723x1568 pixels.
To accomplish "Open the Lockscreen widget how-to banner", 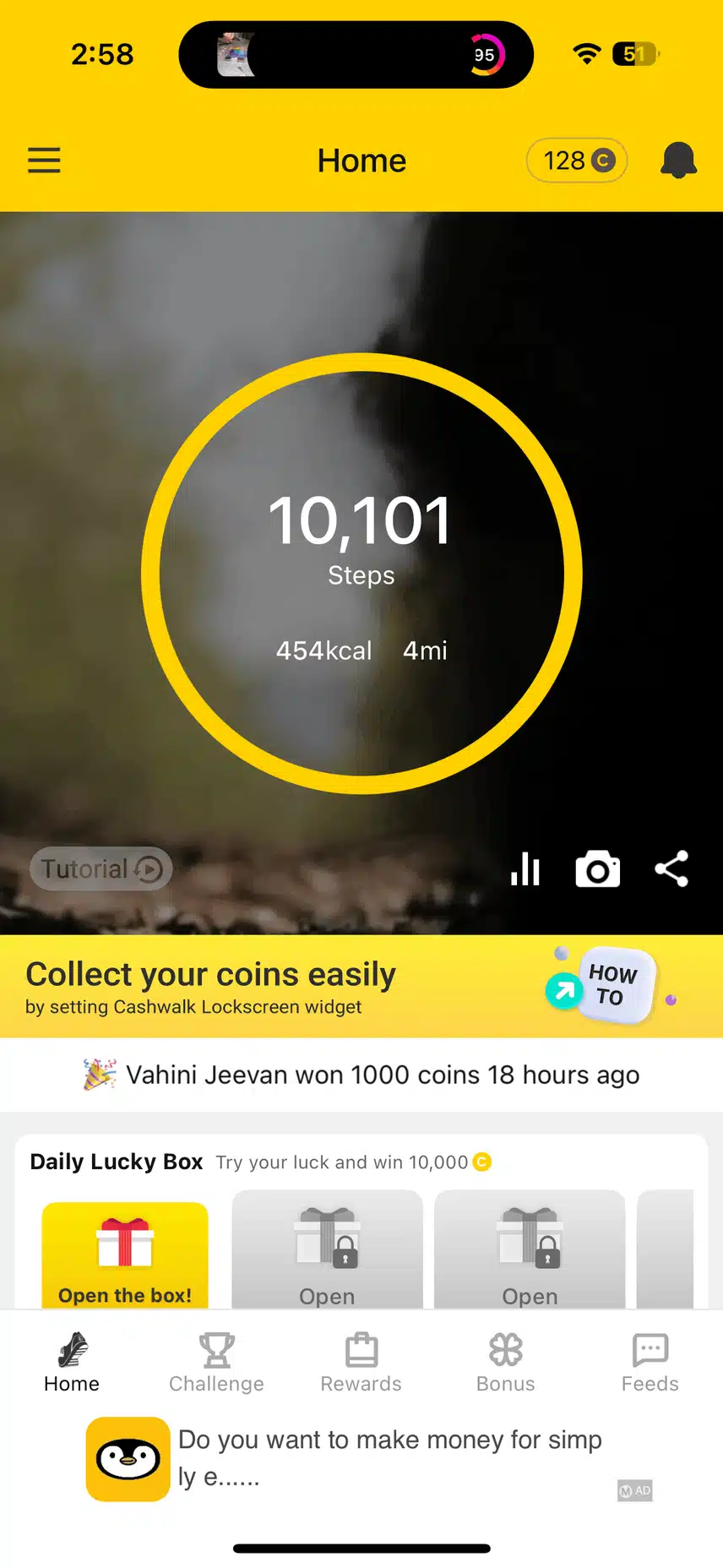I will pyautogui.click(x=361, y=987).
